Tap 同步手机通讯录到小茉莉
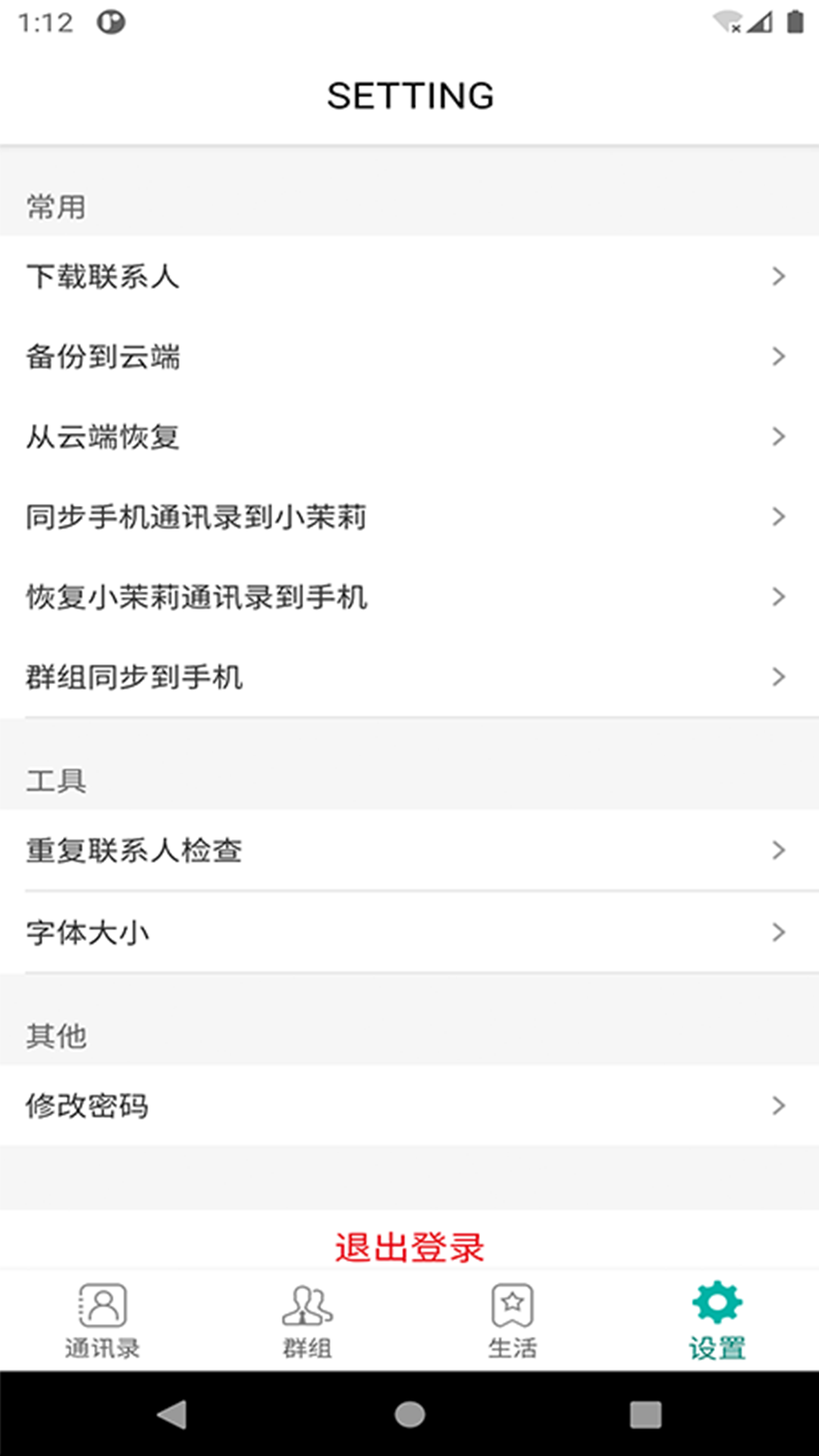The height and width of the screenshot is (1456, 819). tap(409, 517)
